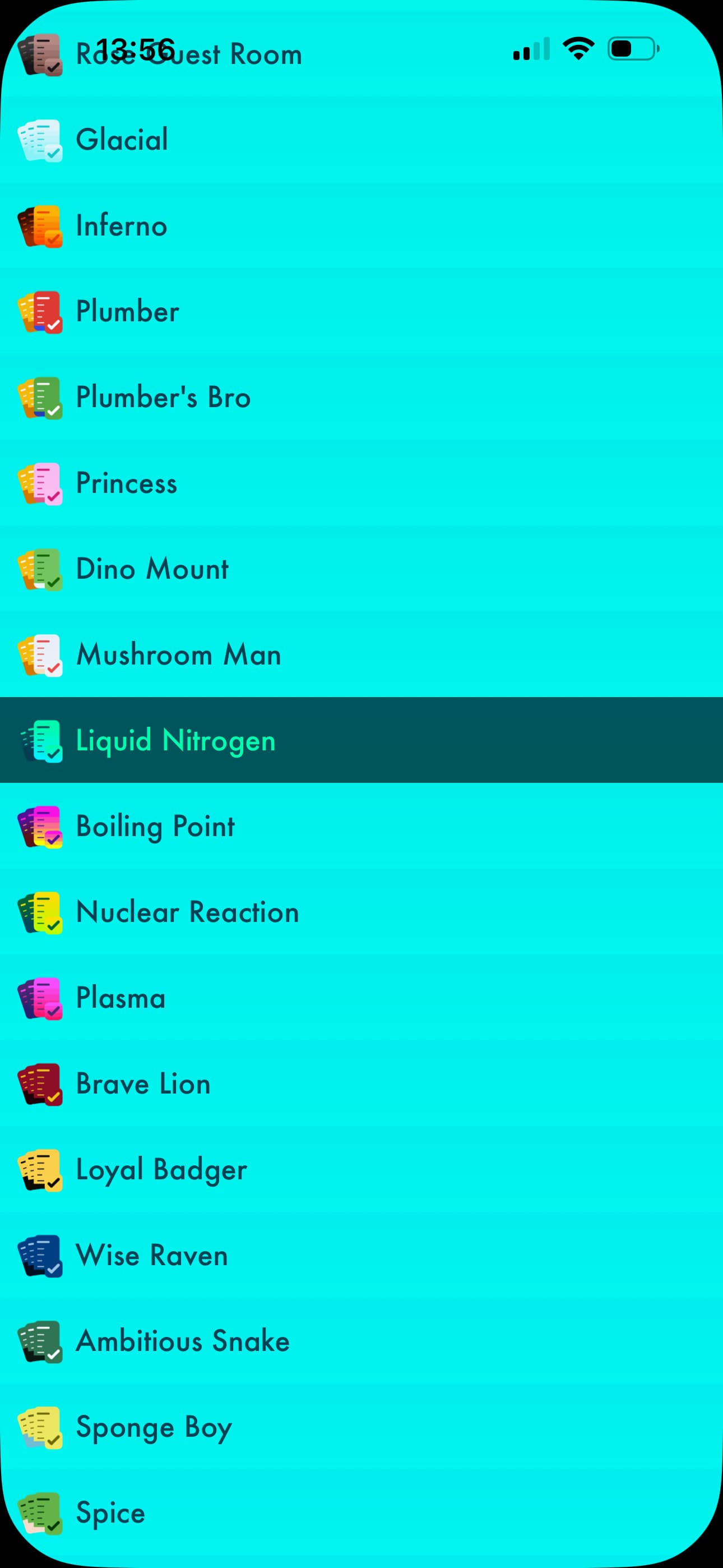Switch to the Princess theme
This screenshot has width=723, height=1568.
(x=361, y=483)
